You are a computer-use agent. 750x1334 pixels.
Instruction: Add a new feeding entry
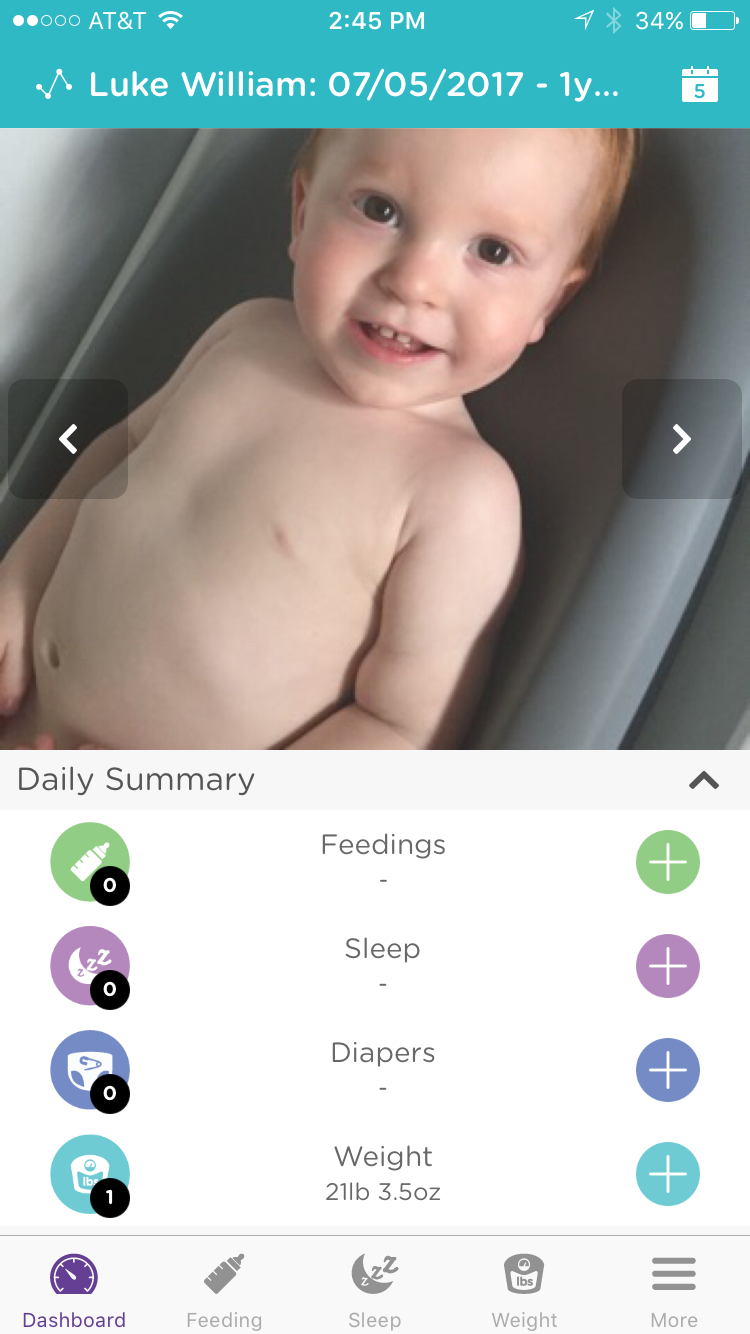click(x=668, y=862)
